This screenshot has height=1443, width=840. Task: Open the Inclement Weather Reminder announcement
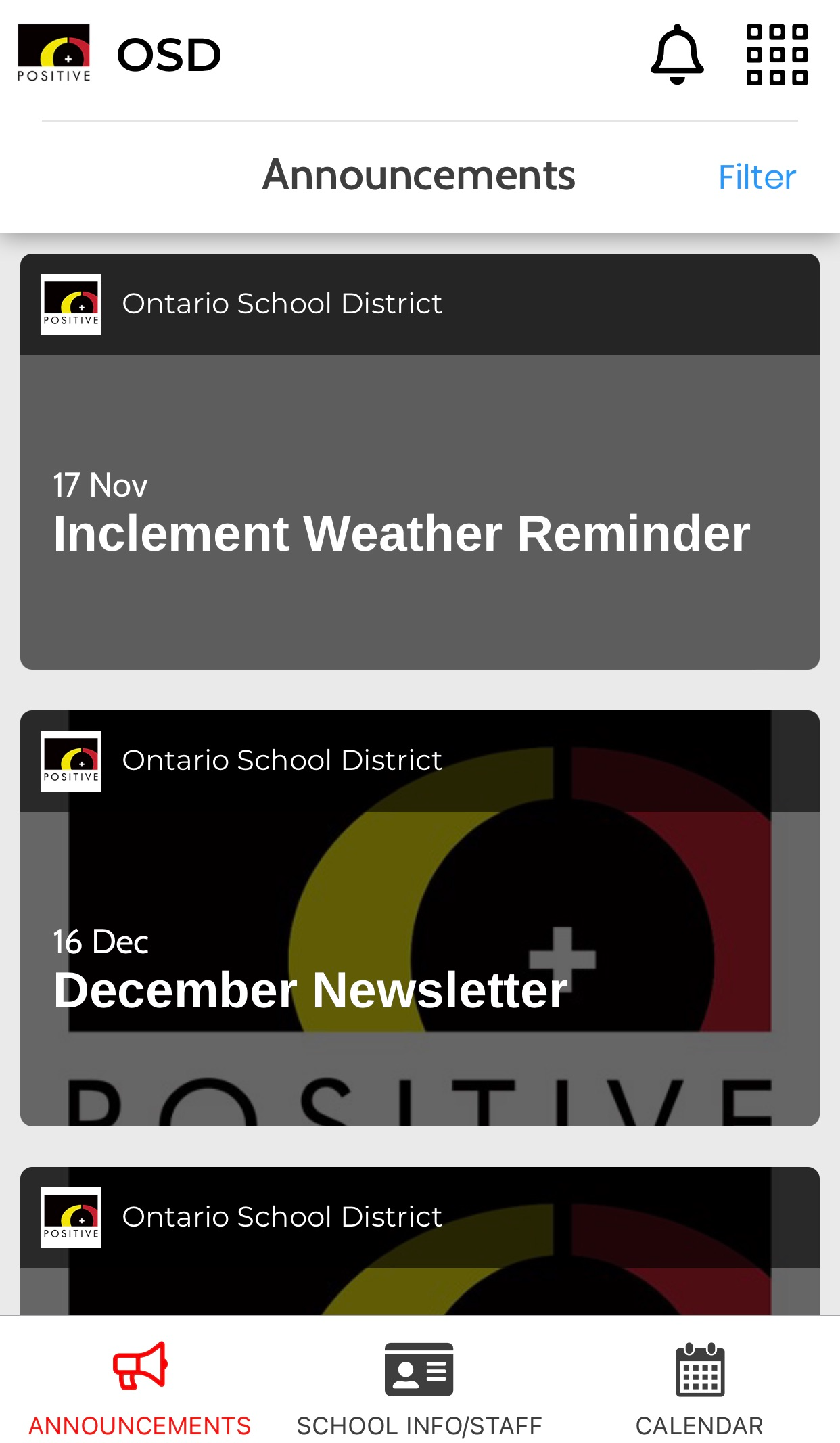[x=420, y=461]
